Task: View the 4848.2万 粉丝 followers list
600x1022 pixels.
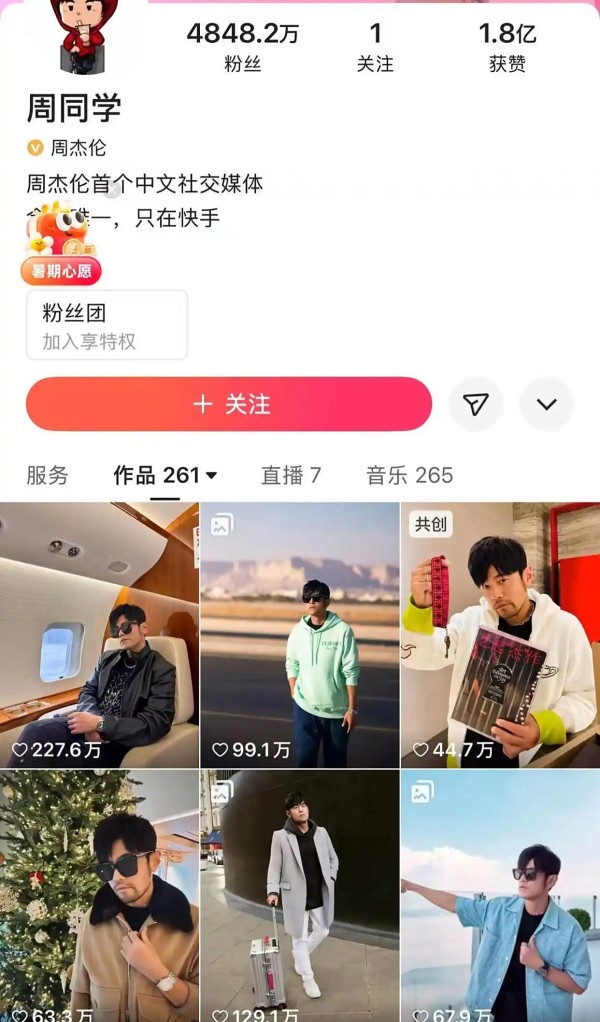Action: point(242,46)
